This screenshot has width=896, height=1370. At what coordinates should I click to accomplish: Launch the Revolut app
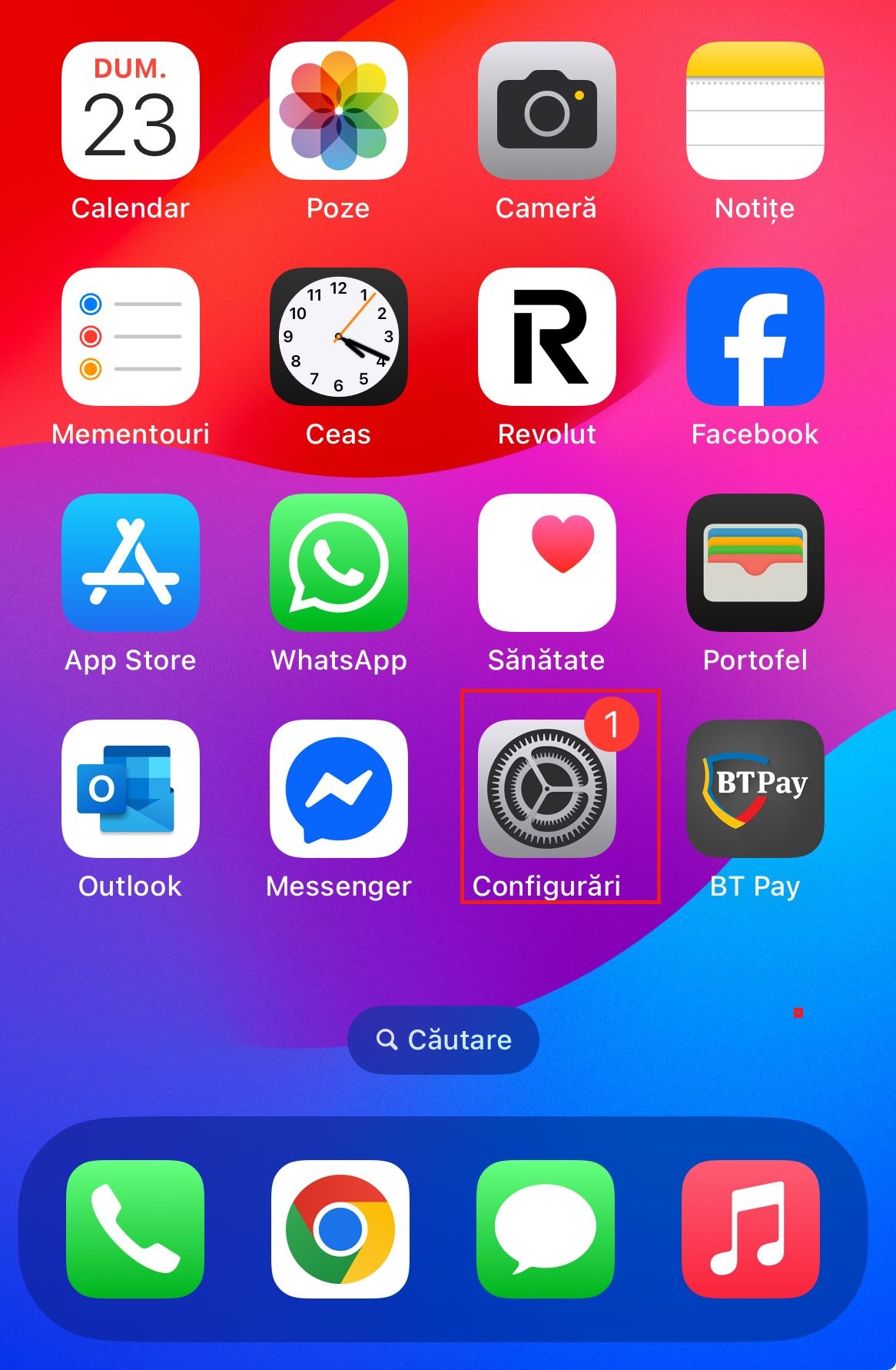[547, 337]
